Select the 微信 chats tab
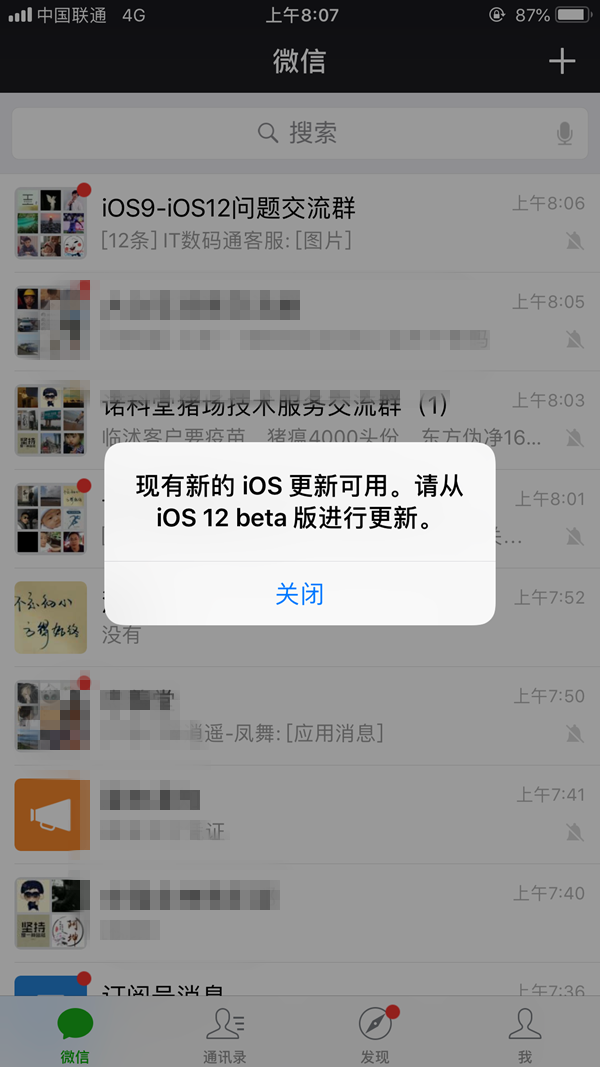This screenshot has height=1067, width=600. (75, 1033)
